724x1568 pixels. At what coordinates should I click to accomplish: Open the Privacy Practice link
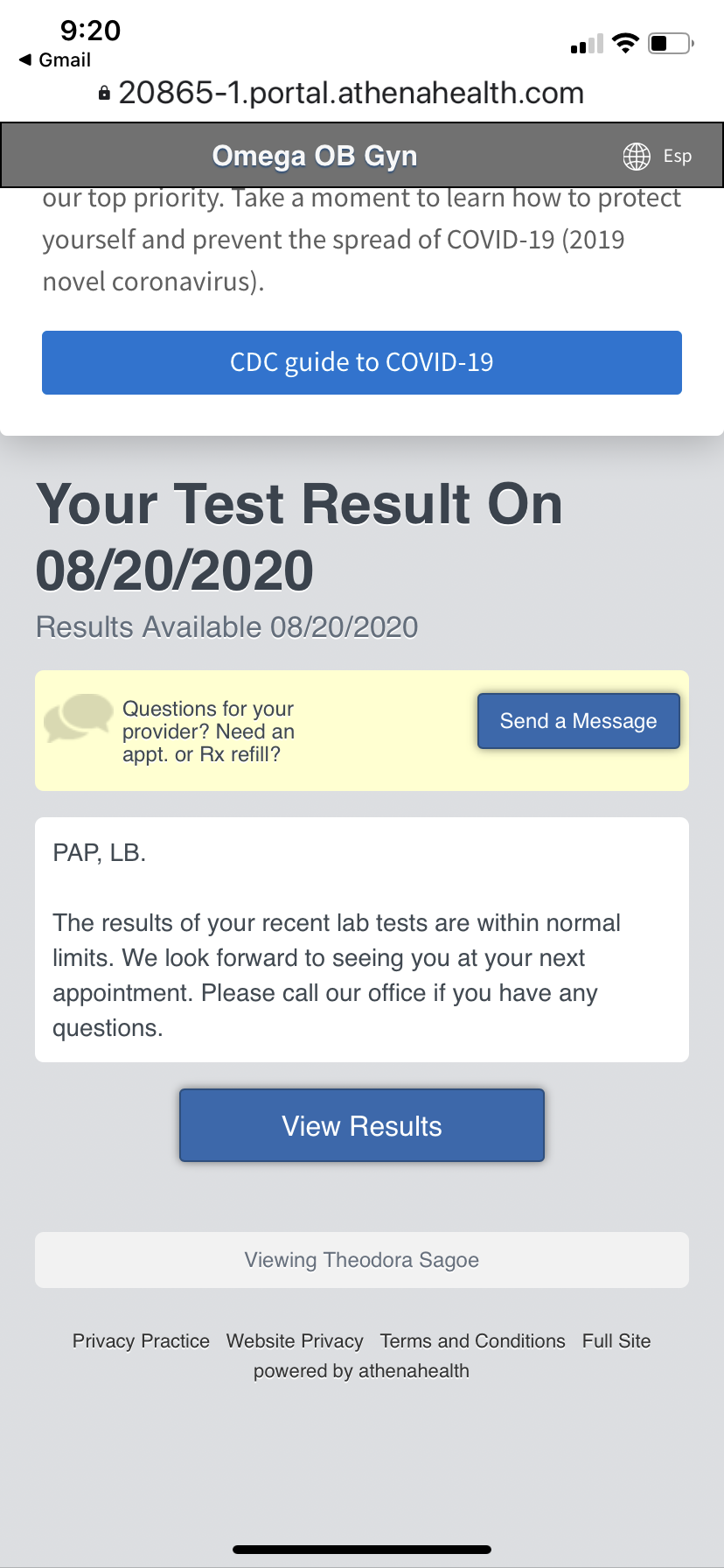(x=141, y=1340)
